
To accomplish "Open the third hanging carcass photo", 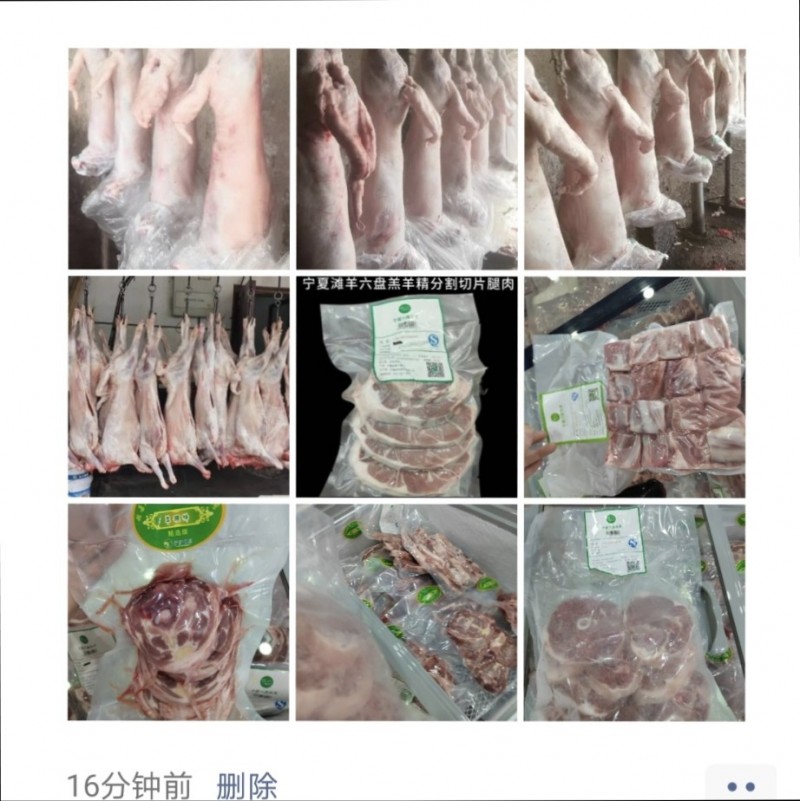I will tap(635, 158).
